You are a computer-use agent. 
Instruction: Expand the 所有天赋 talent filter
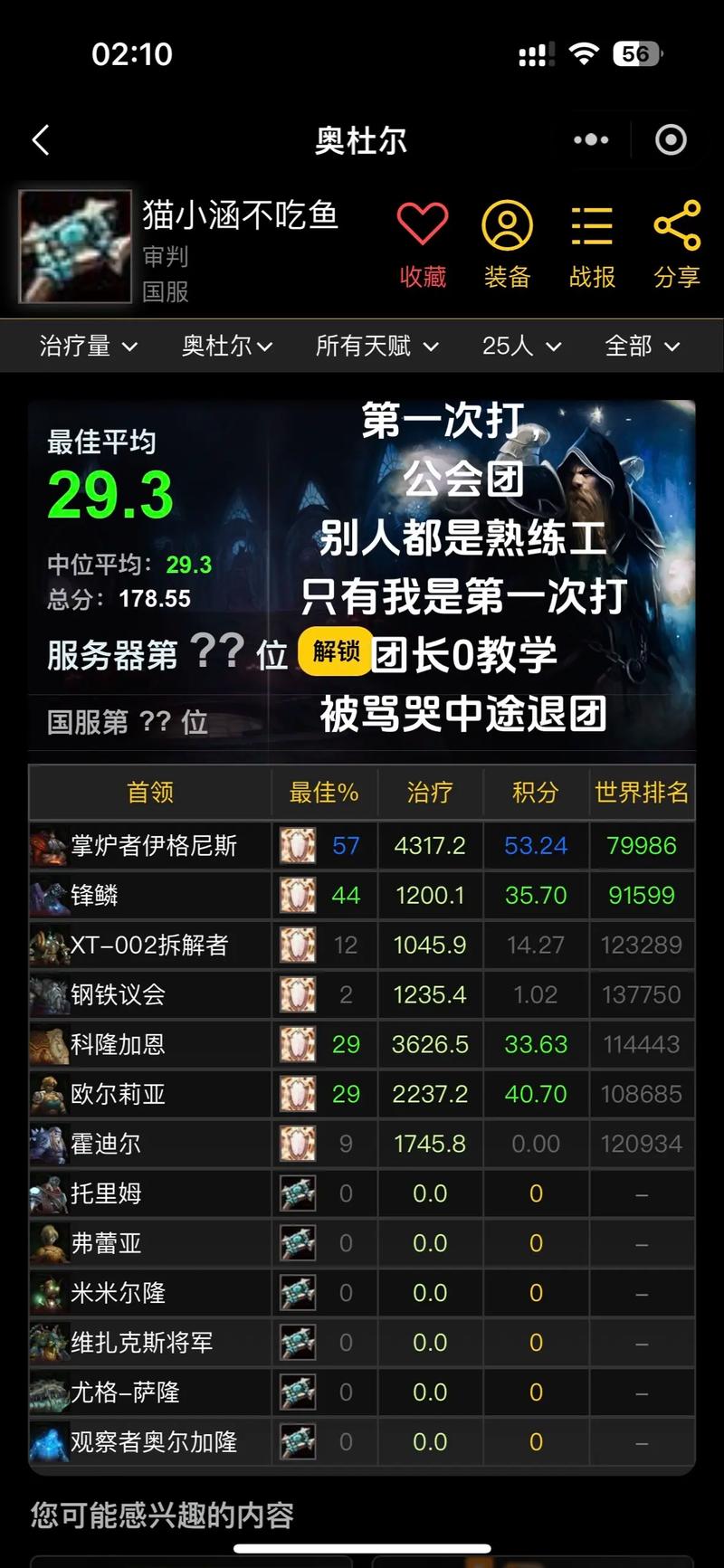coord(376,346)
